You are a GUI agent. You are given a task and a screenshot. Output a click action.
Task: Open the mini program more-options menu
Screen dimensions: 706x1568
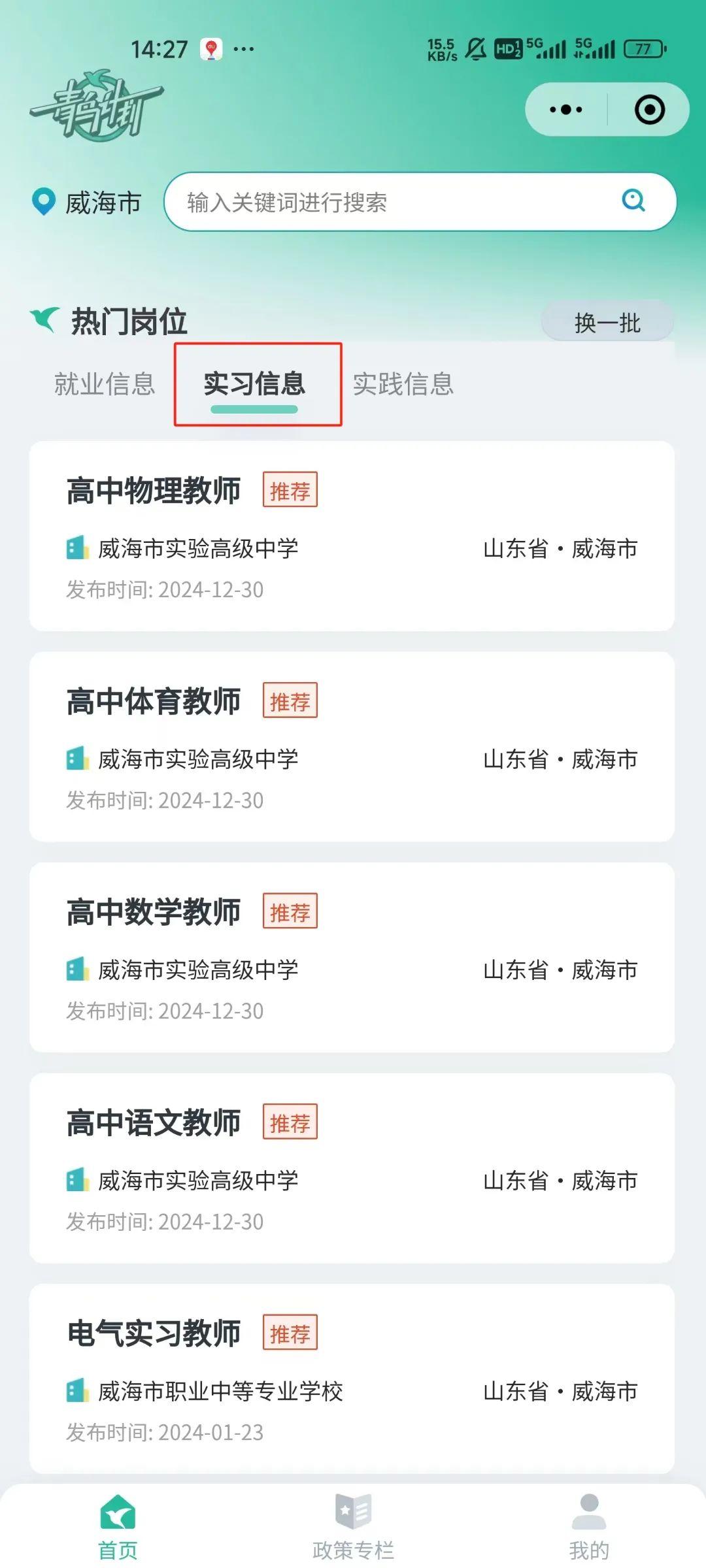(566, 110)
